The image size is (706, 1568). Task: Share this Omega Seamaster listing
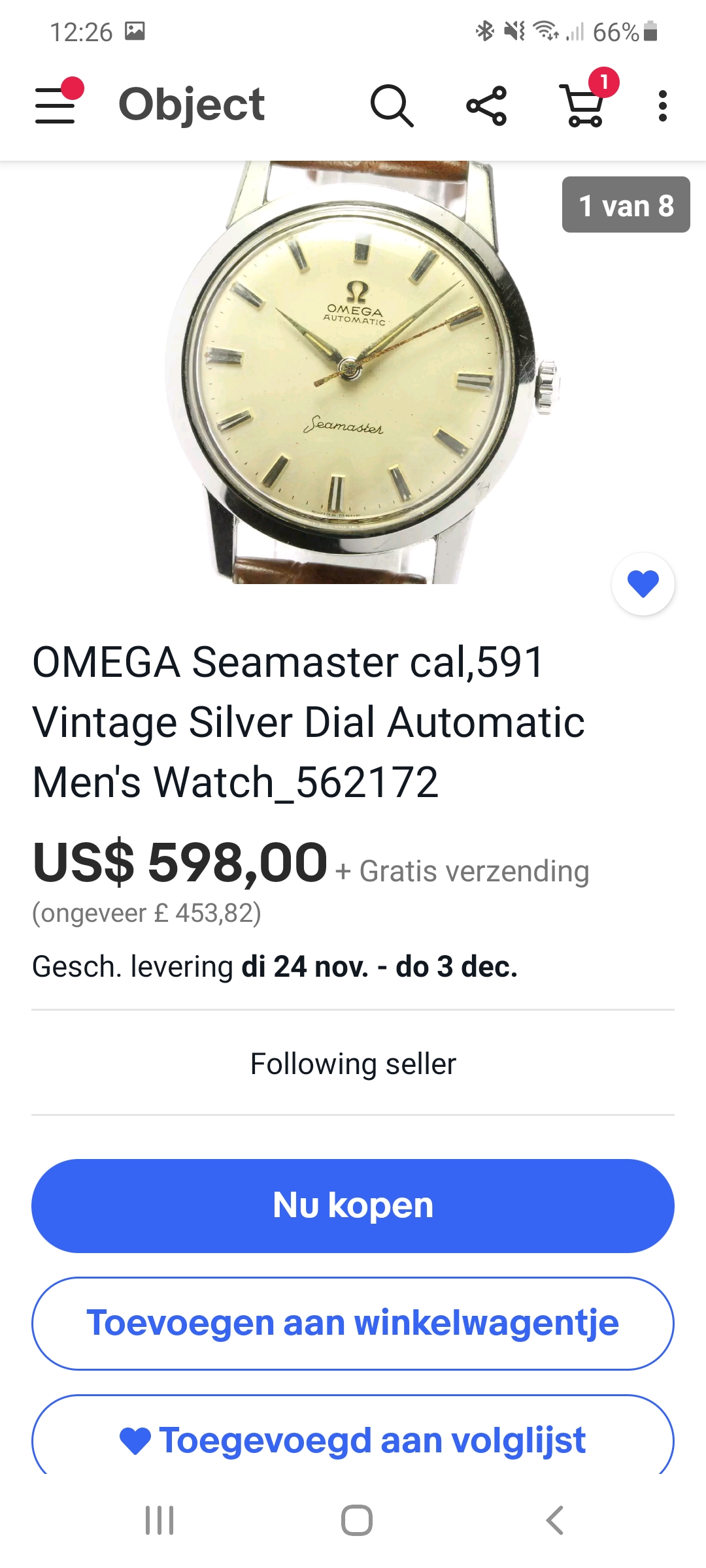pyautogui.click(x=486, y=105)
